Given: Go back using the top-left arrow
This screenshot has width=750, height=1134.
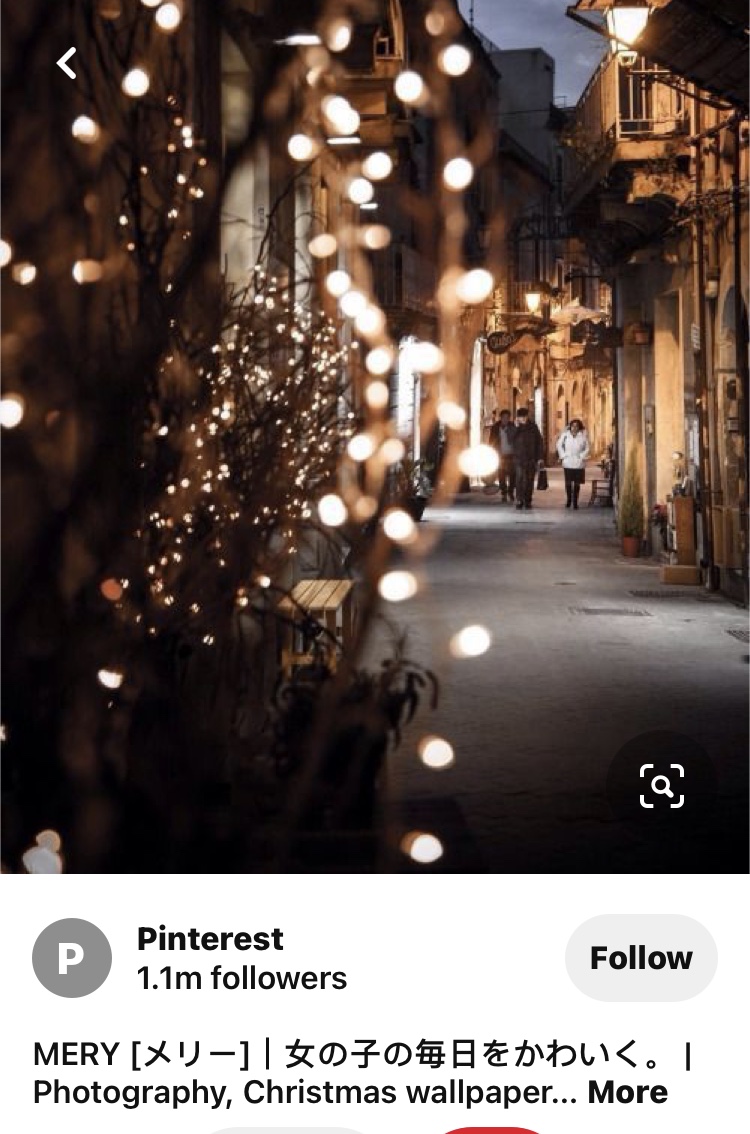Looking at the screenshot, I should [x=66, y=63].
